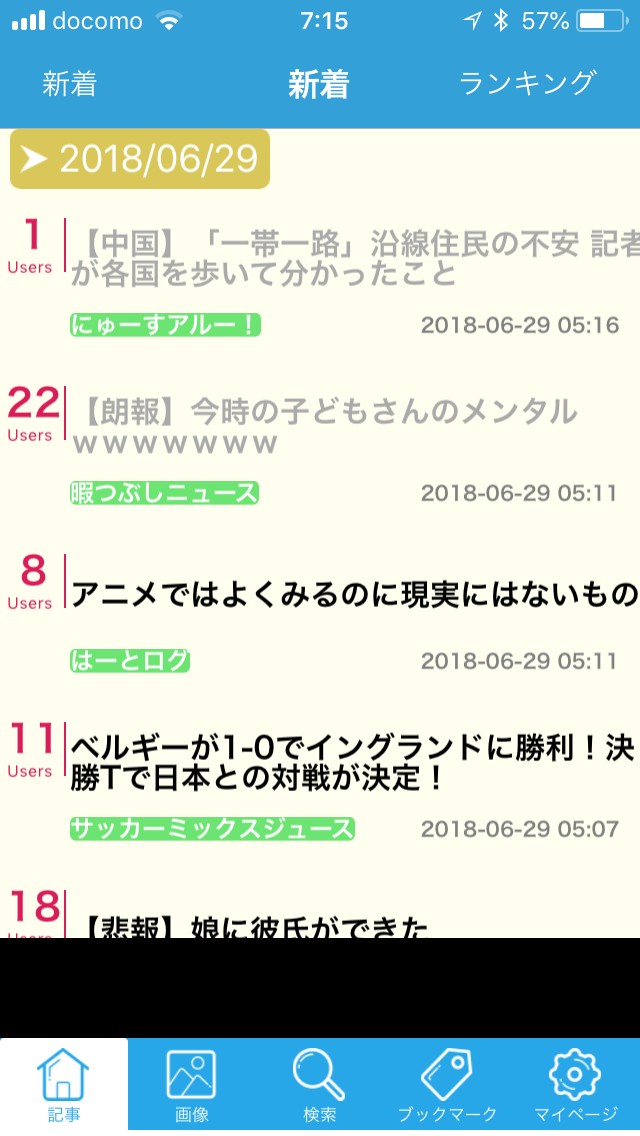Open the ブックマーク bookmarks tab

(447, 1086)
